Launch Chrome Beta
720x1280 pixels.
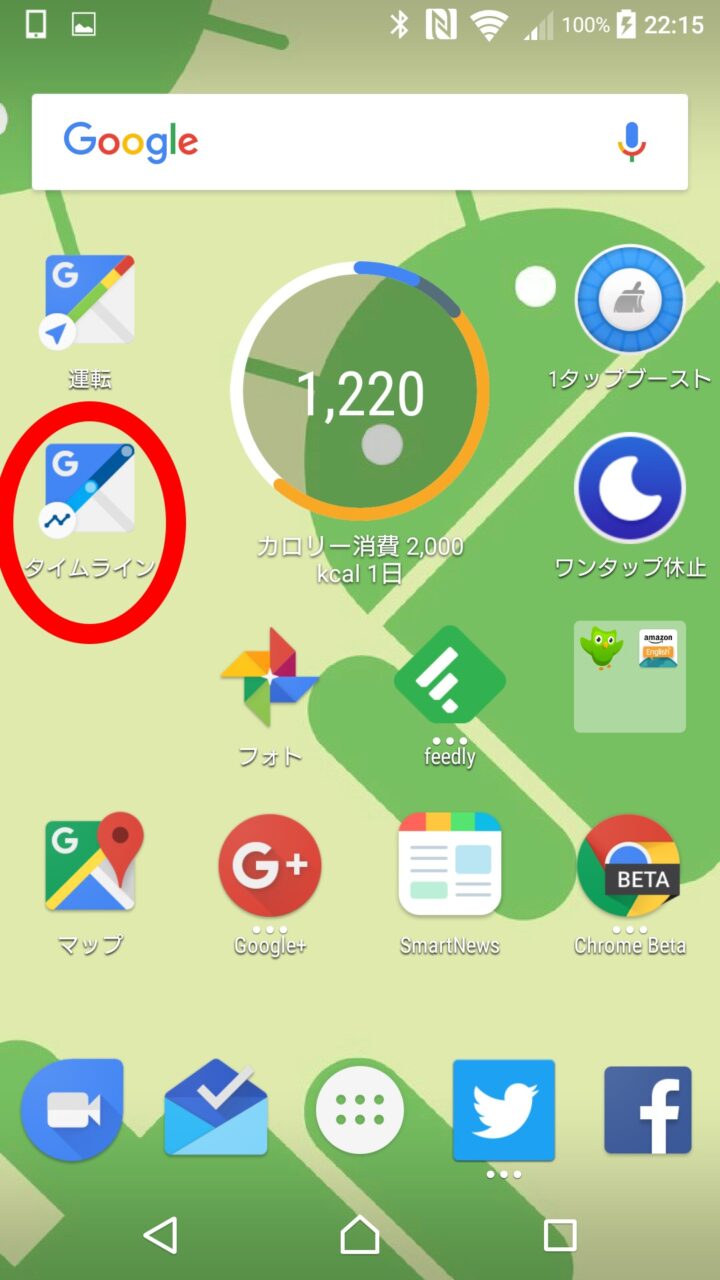[x=629, y=866]
